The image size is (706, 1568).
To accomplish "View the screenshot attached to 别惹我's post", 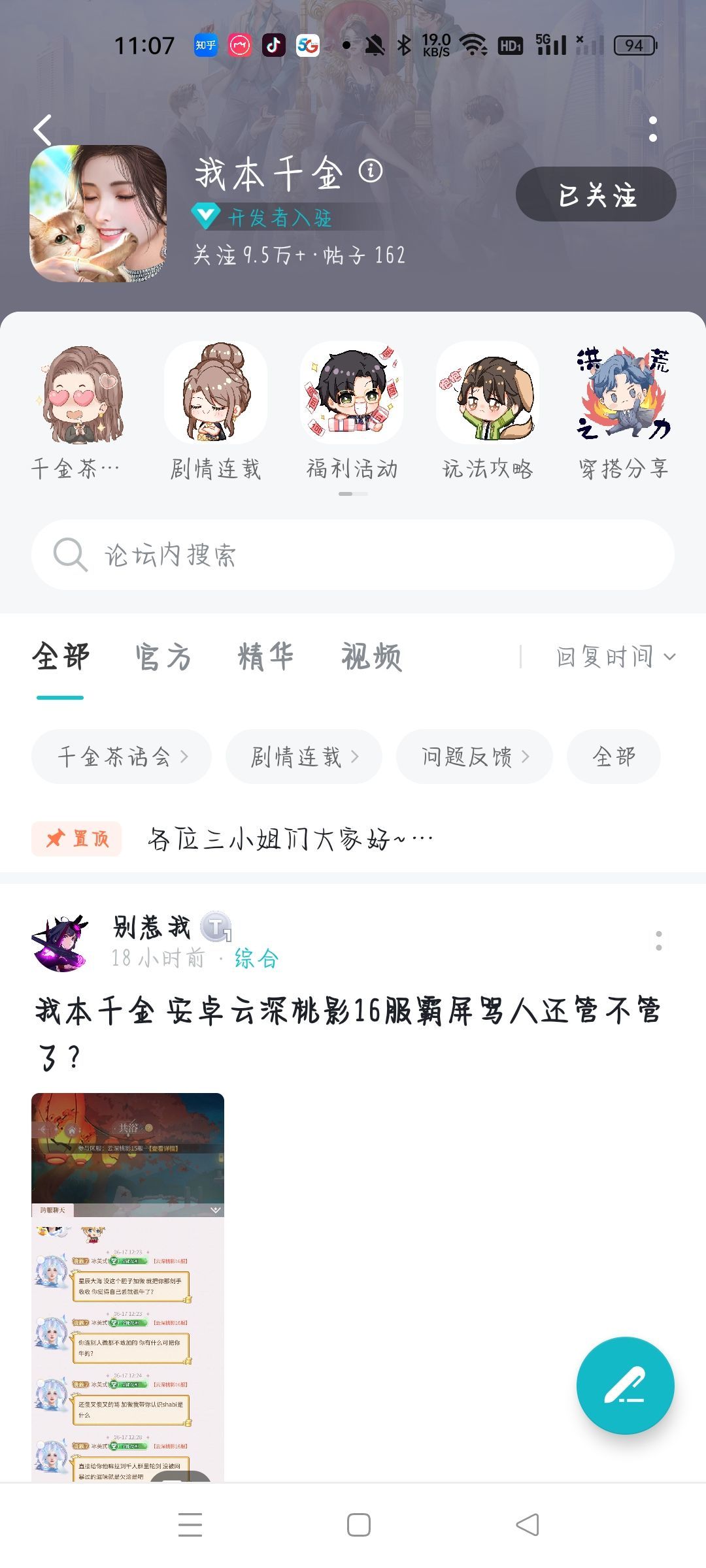I will (128, 1286).
